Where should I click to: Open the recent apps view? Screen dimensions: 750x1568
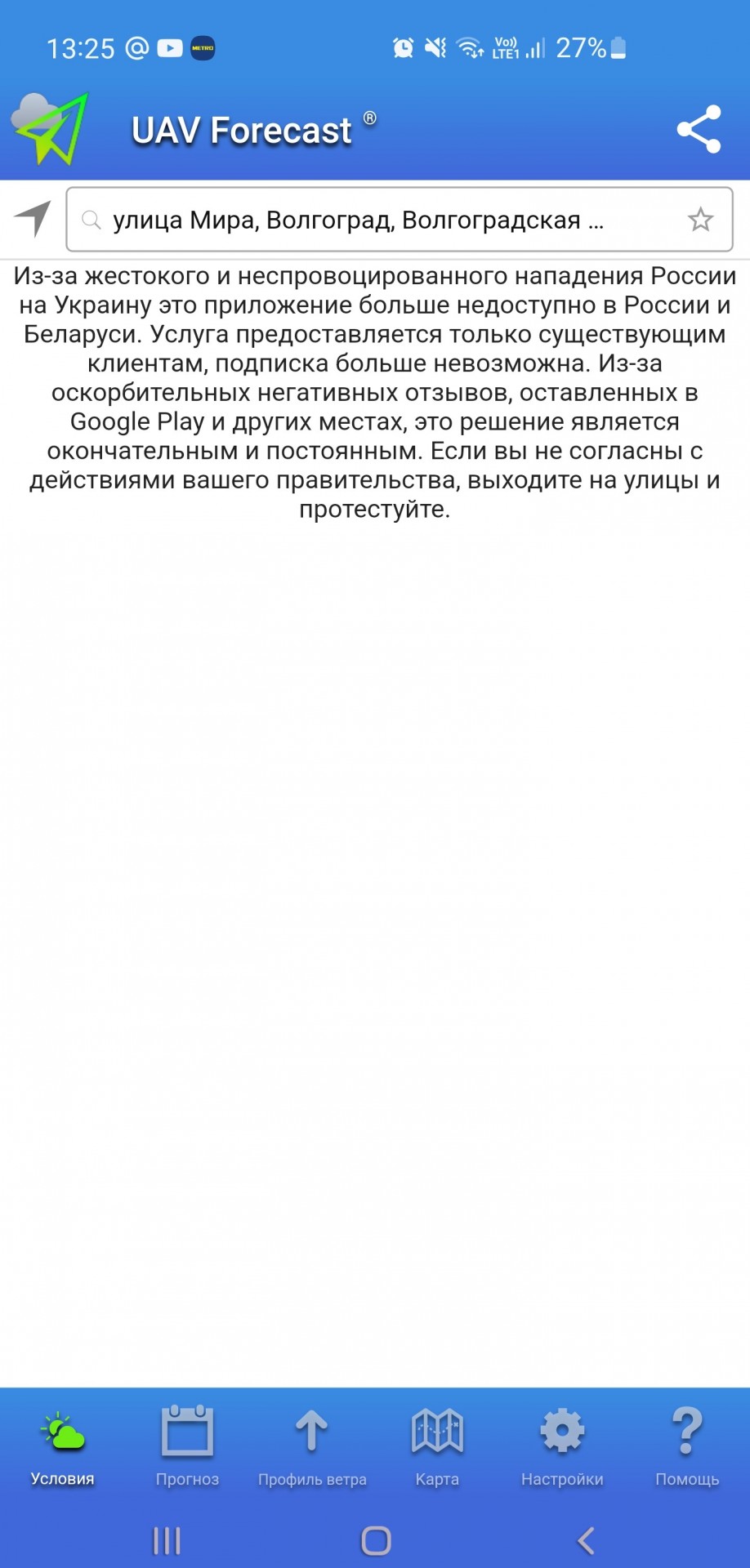[167, 1541]
